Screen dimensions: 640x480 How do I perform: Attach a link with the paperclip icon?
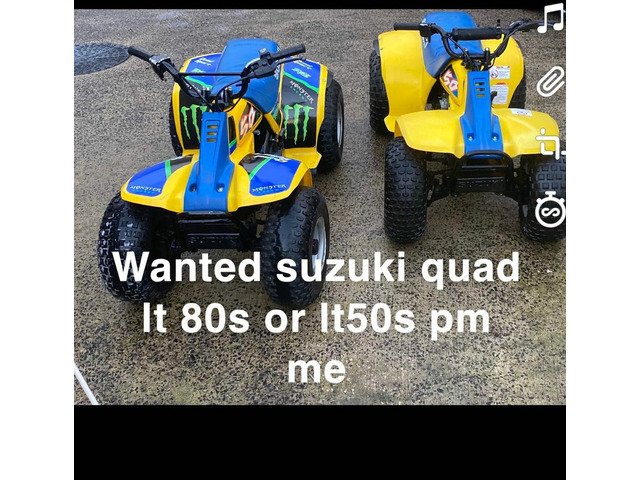[550, 81]
